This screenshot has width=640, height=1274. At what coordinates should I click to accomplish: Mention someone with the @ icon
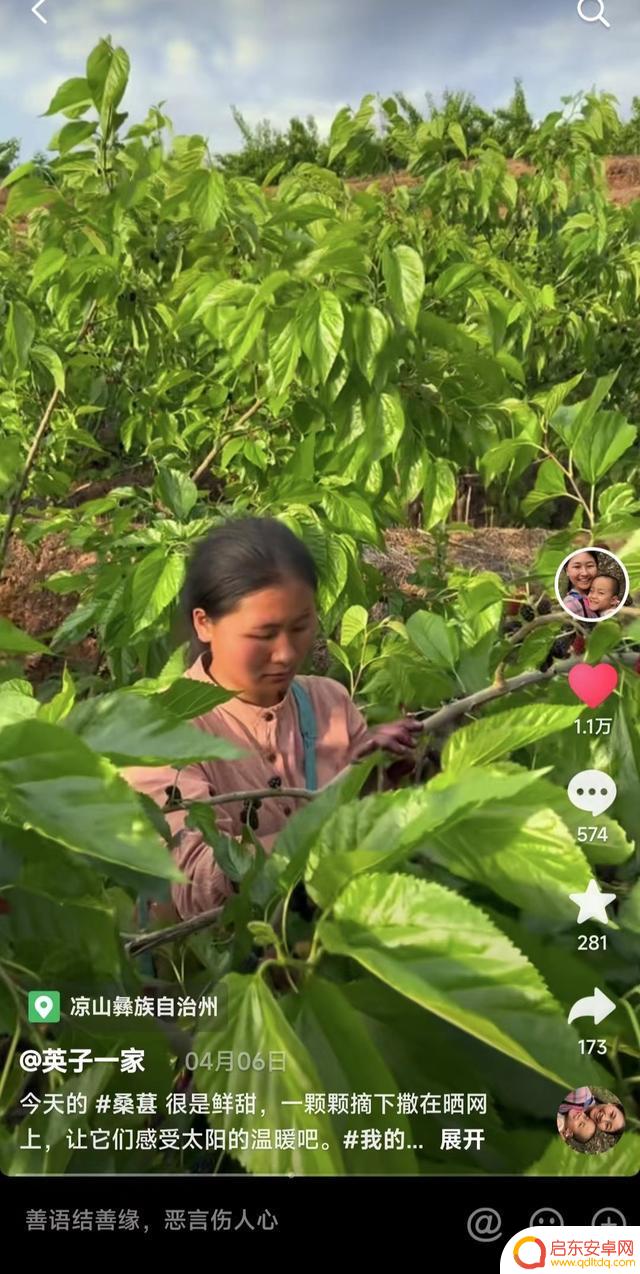click(485, 1223)
